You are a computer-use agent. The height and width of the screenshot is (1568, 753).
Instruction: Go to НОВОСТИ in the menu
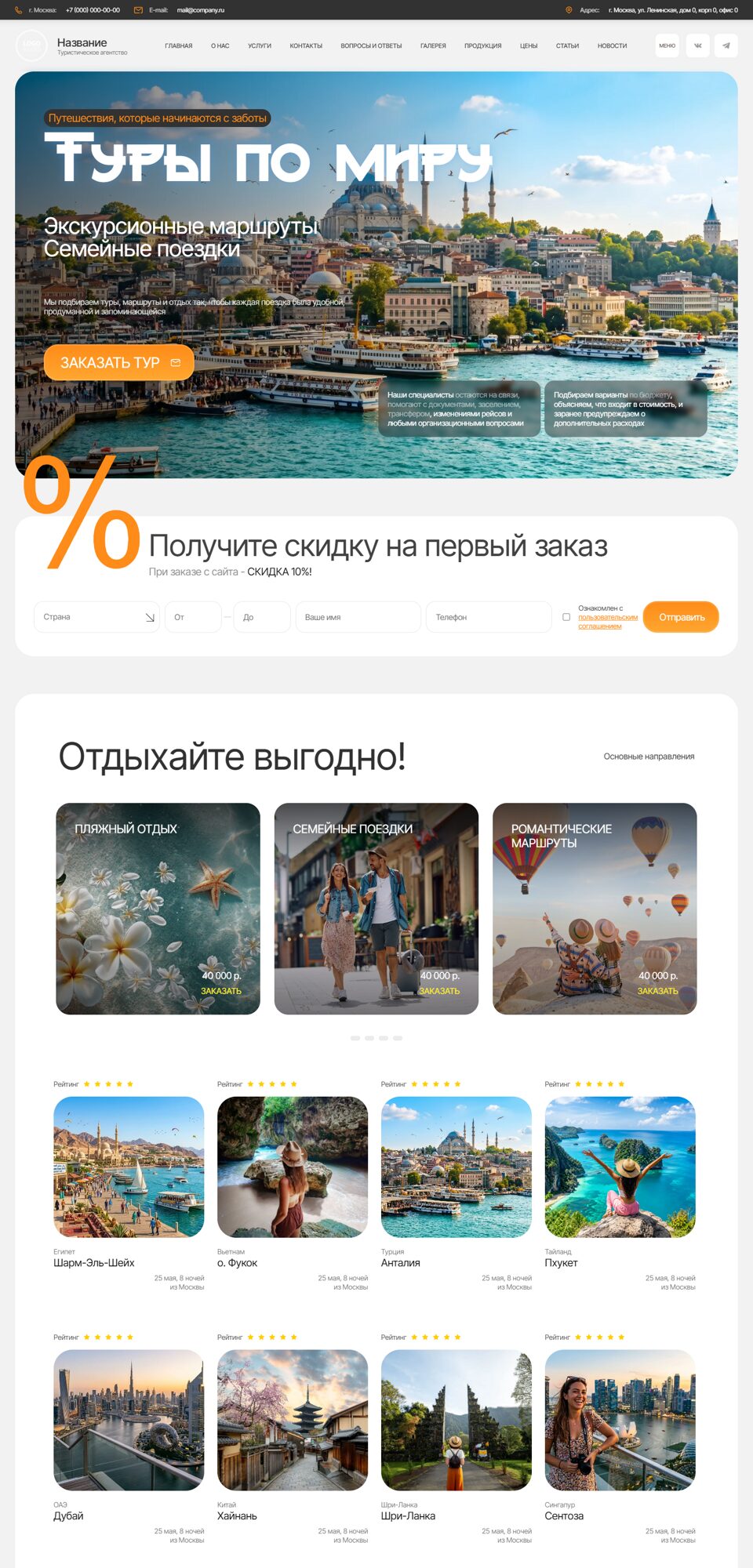click(612, 46)
